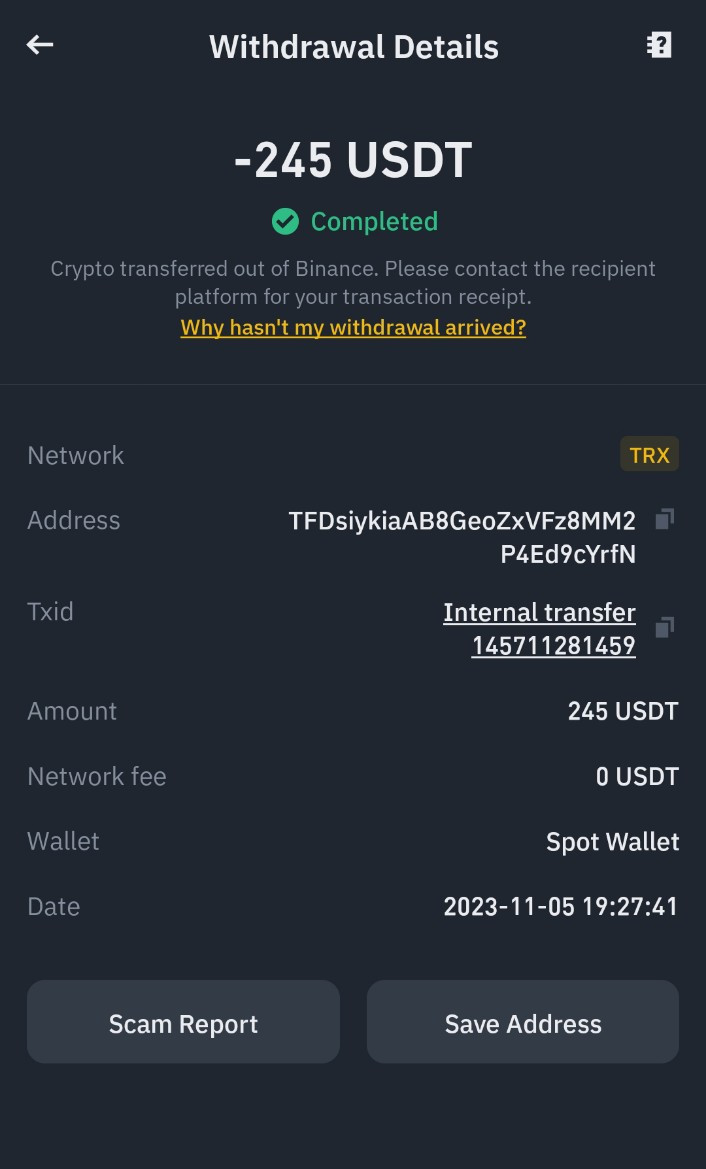This screenshot has width=706, height=1169.
Task: Tap the Save Address button
Action: pyautogui.click(x=523, y=1022)
